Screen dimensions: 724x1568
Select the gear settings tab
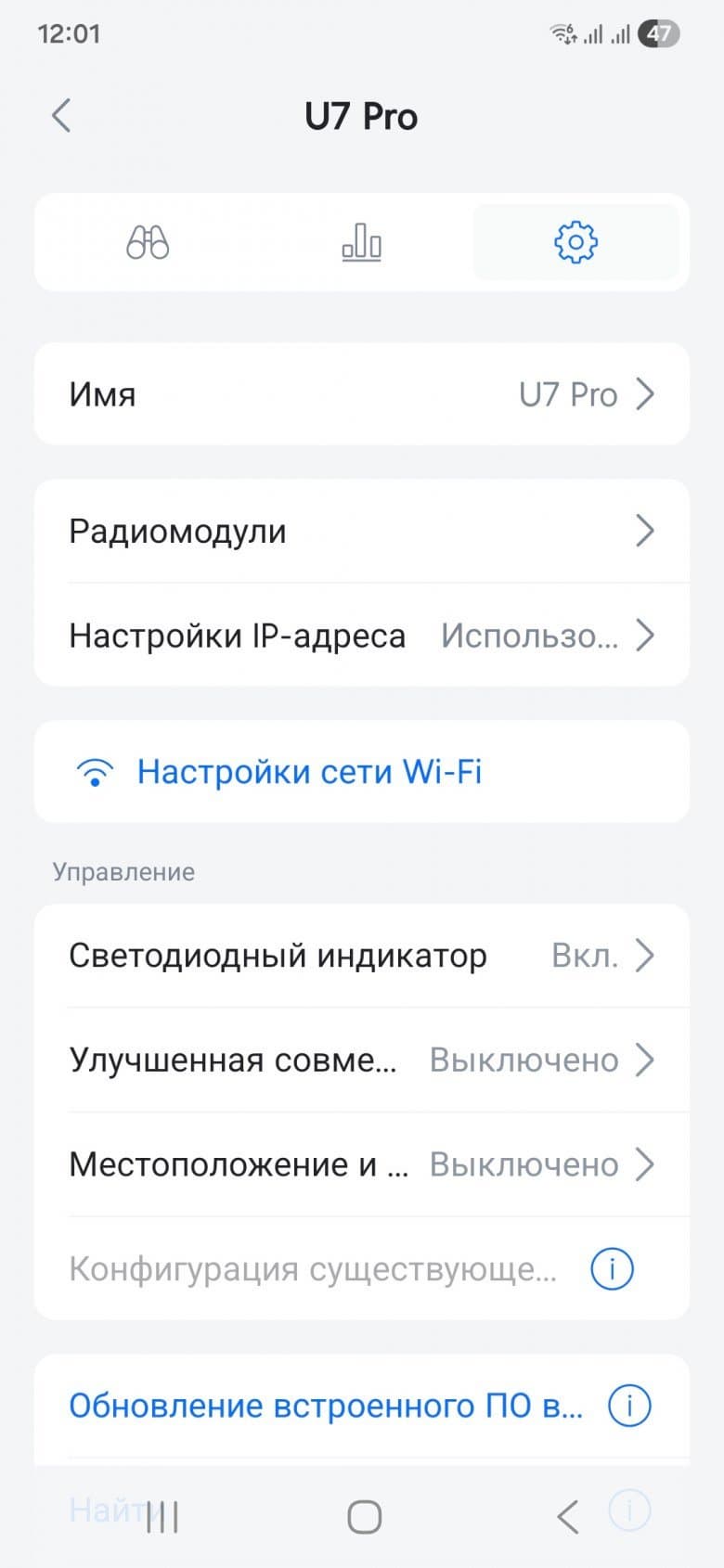pos(575,243)
